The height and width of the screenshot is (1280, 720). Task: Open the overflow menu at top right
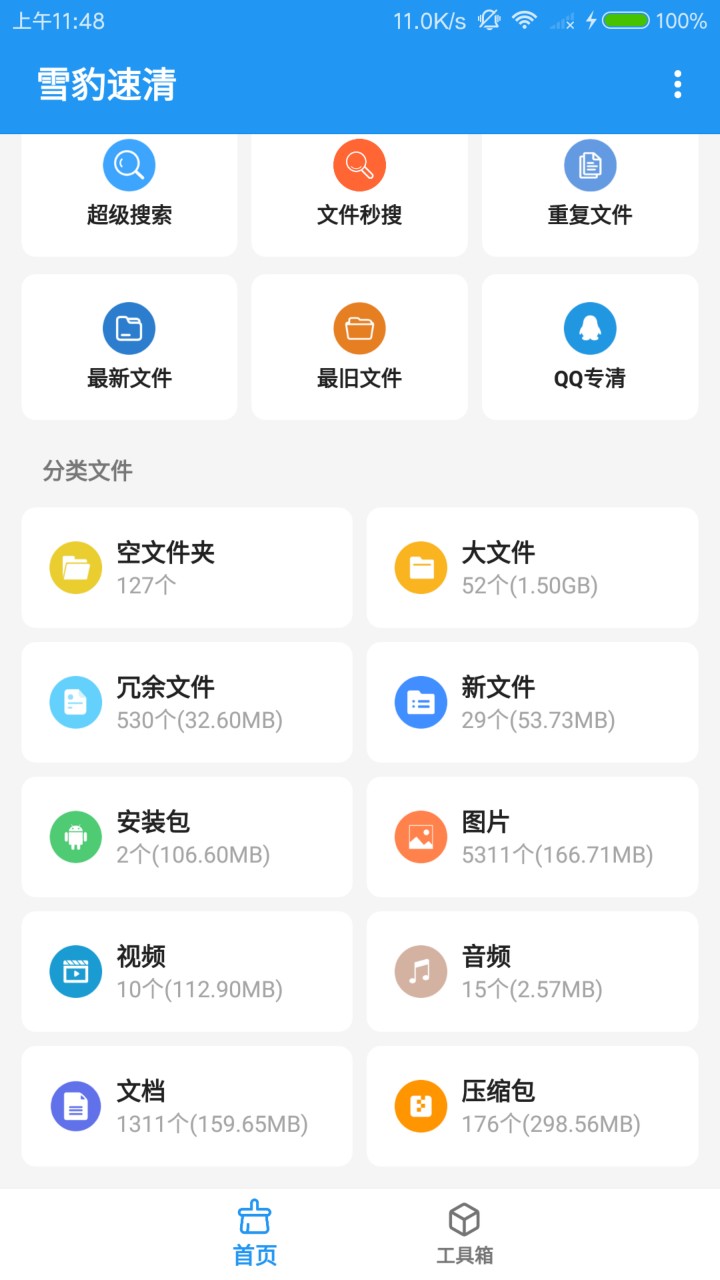point(677,86)
